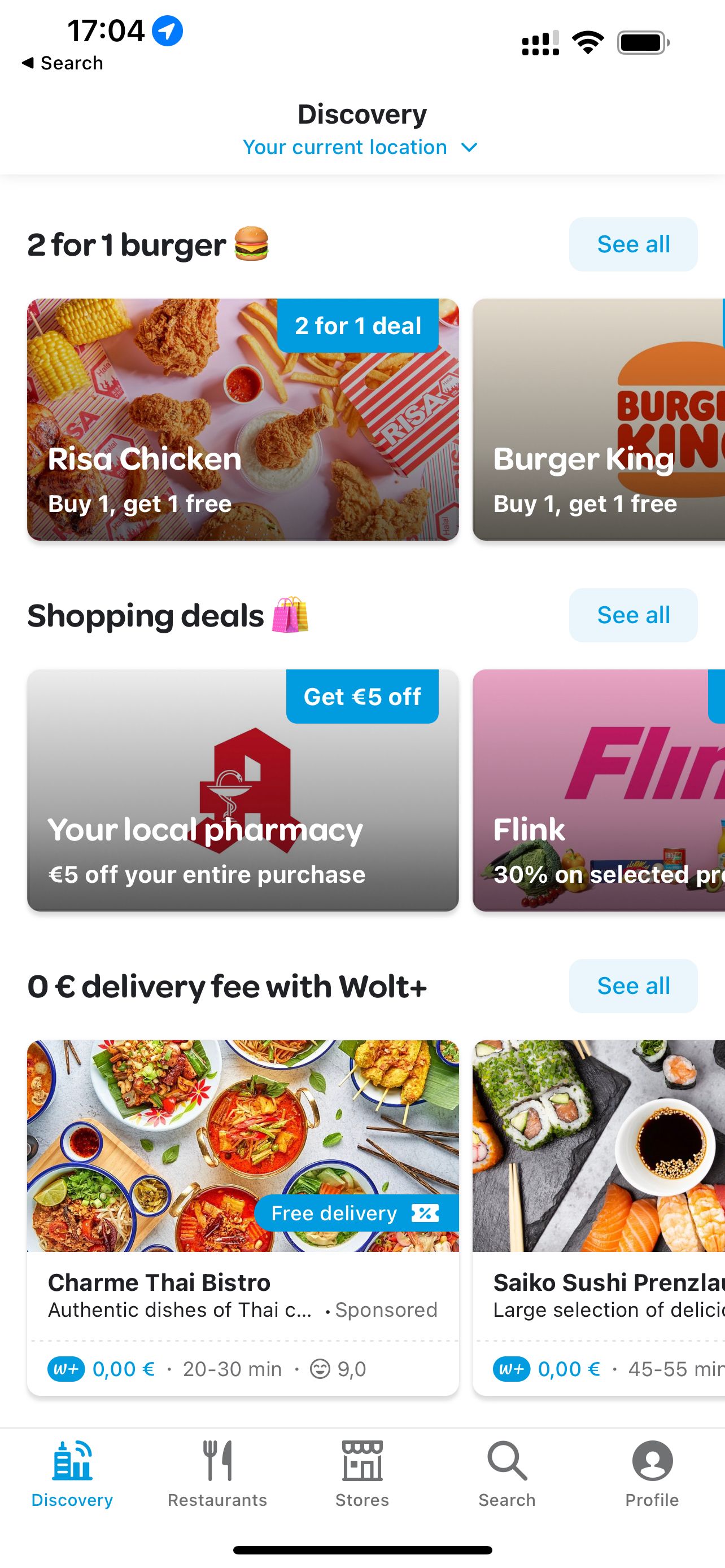The width and height of the screenshot is (725, 1568).
Task: Select the Discovery tab
Action: click(x=72, y=1473)
